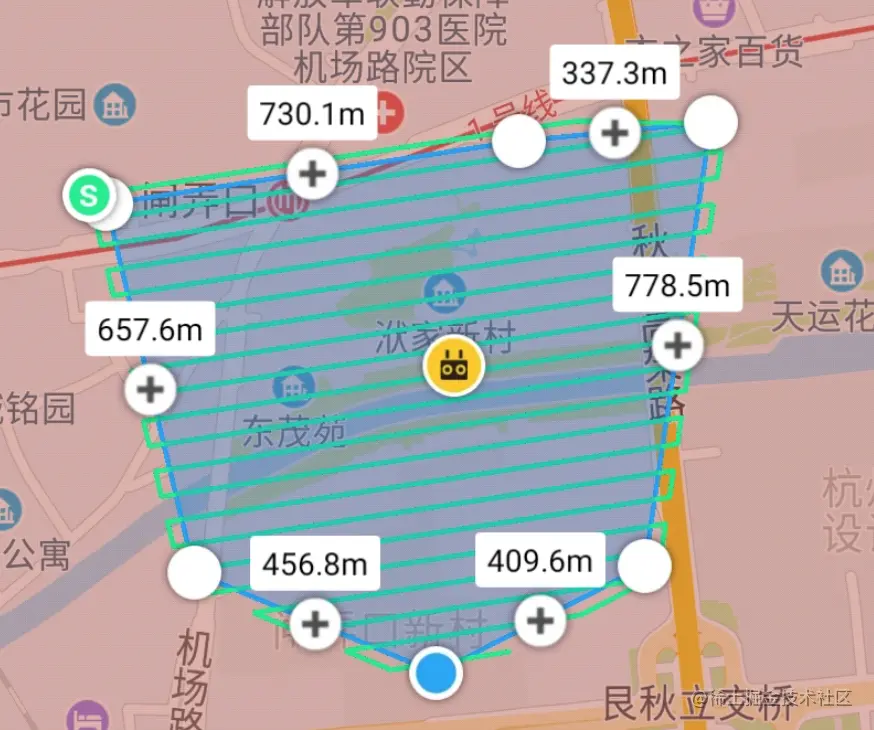Image resolution: width=874 pixels, height=730 pixels.
Task: Select the blue vertex at the polygon bottom
Action: click(x=436, y=671)
